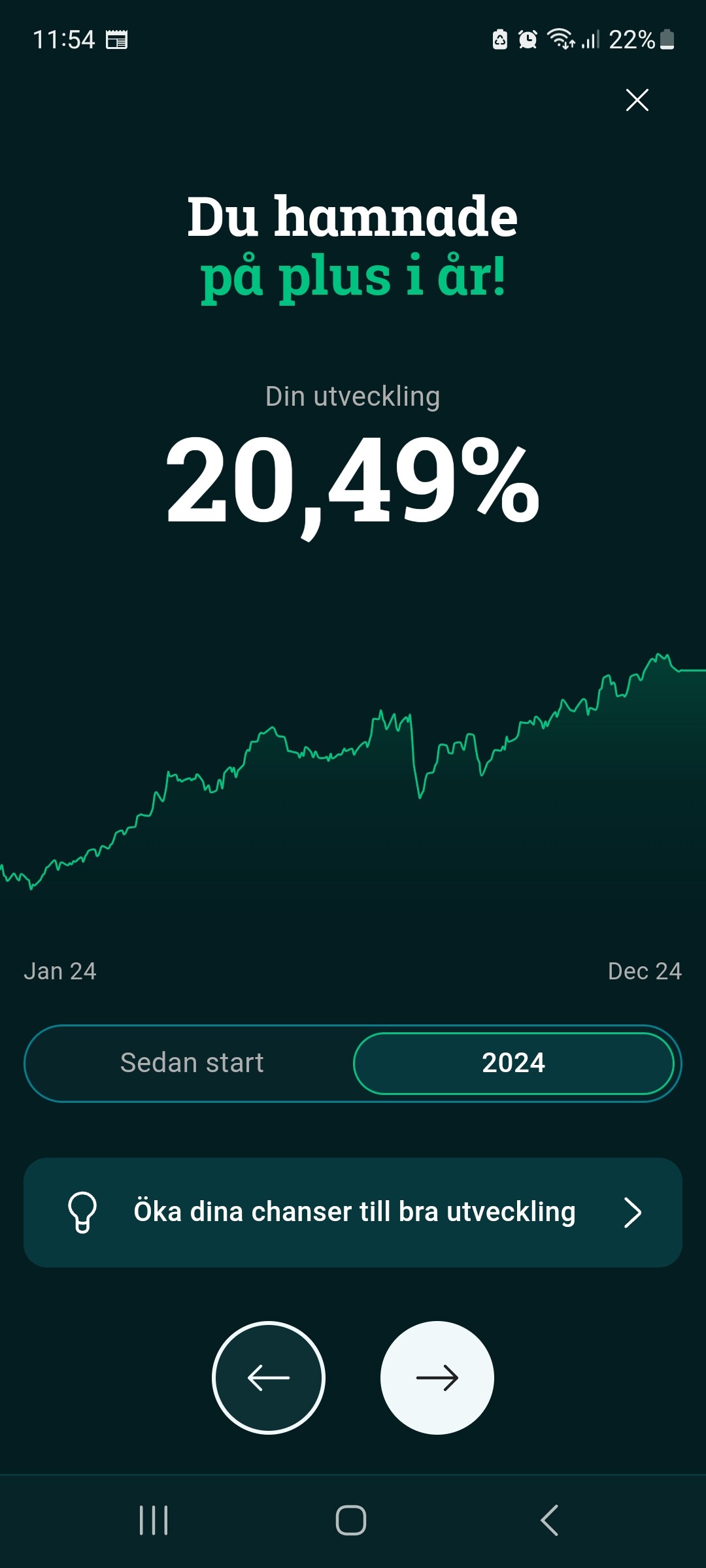The image size is (706, 1568).
Task: Select the 2024 period tab
Action: pos(514,1063)
